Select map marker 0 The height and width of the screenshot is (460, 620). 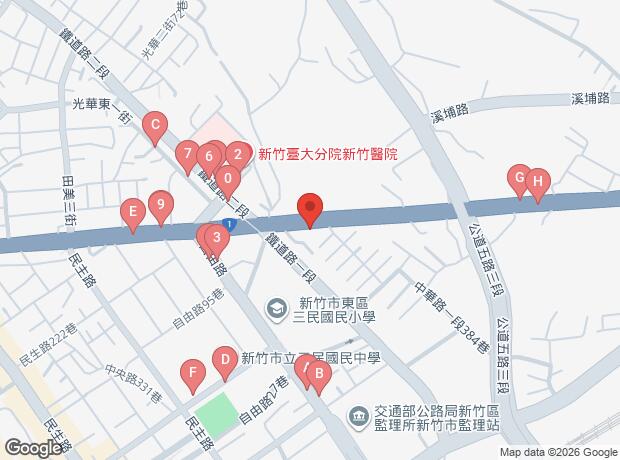click(x=228, y=180)
